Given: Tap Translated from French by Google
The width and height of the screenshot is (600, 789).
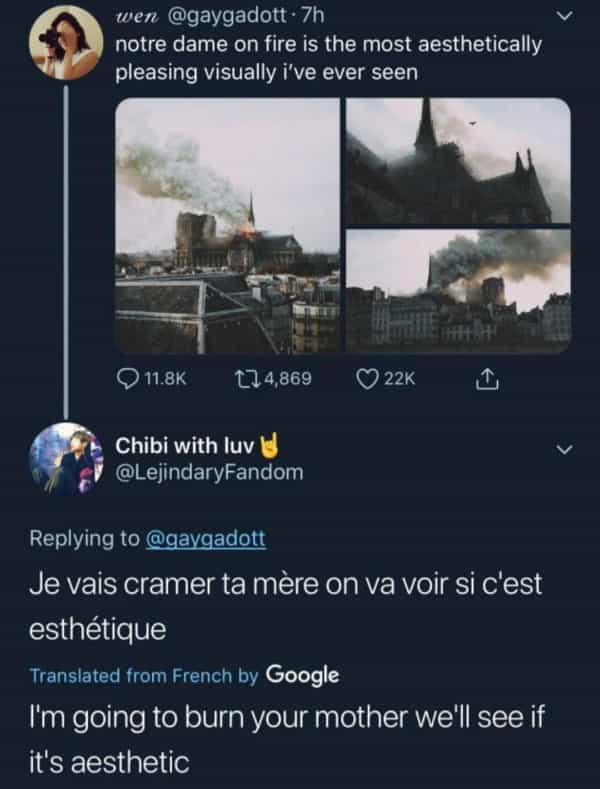Looking at the screenshot, I should pyautogui.click(x=184, y=675).
